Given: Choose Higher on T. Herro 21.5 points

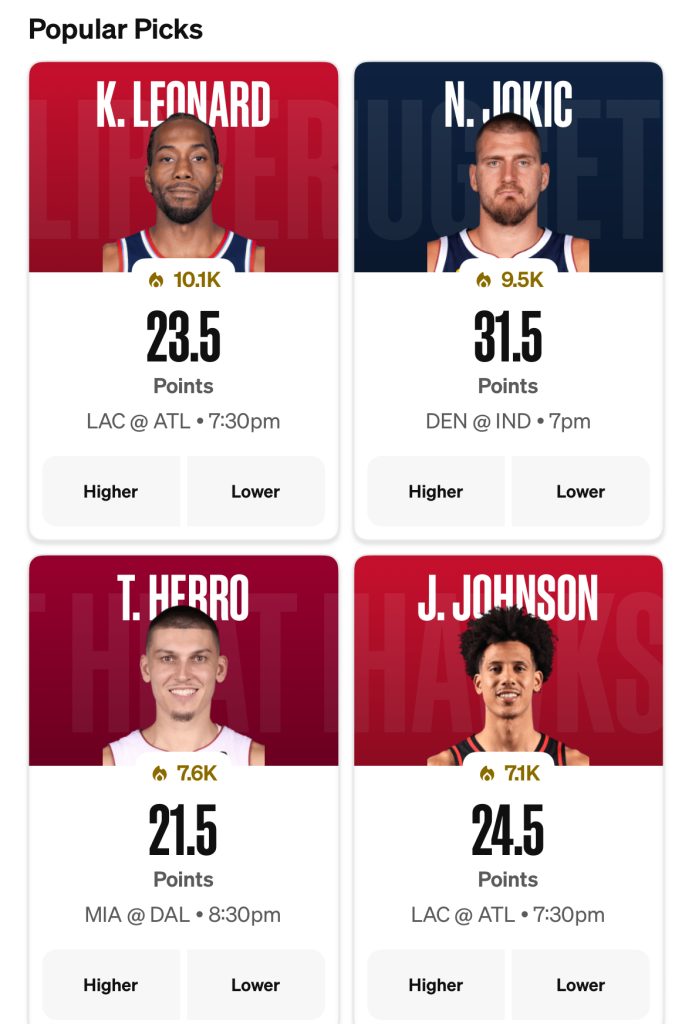Looking at the screenshot, I should click(x=111, y=985).
